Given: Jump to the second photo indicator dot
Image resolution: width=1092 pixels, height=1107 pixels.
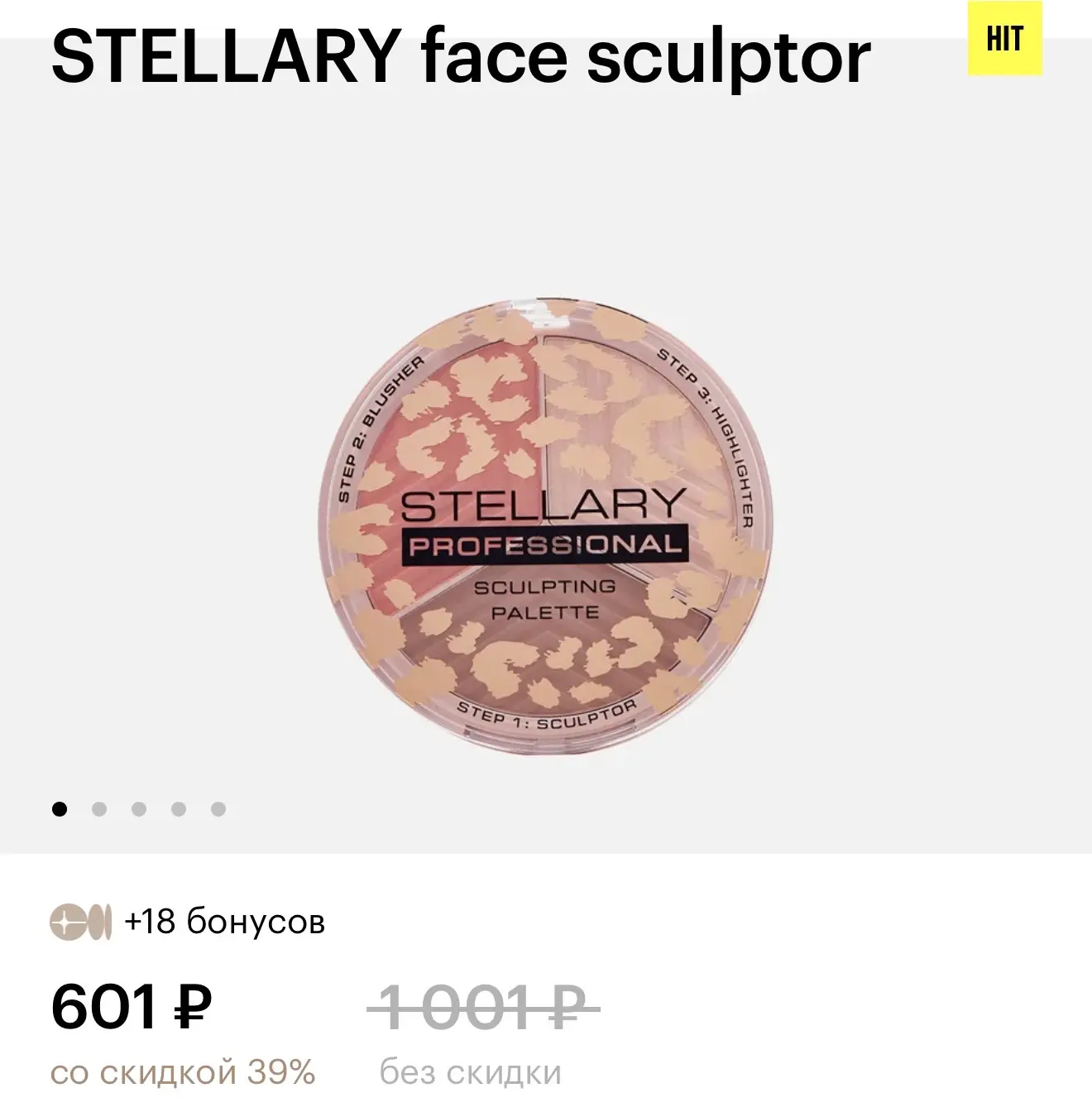Looking at the screenshot, I should click(99, 809).
